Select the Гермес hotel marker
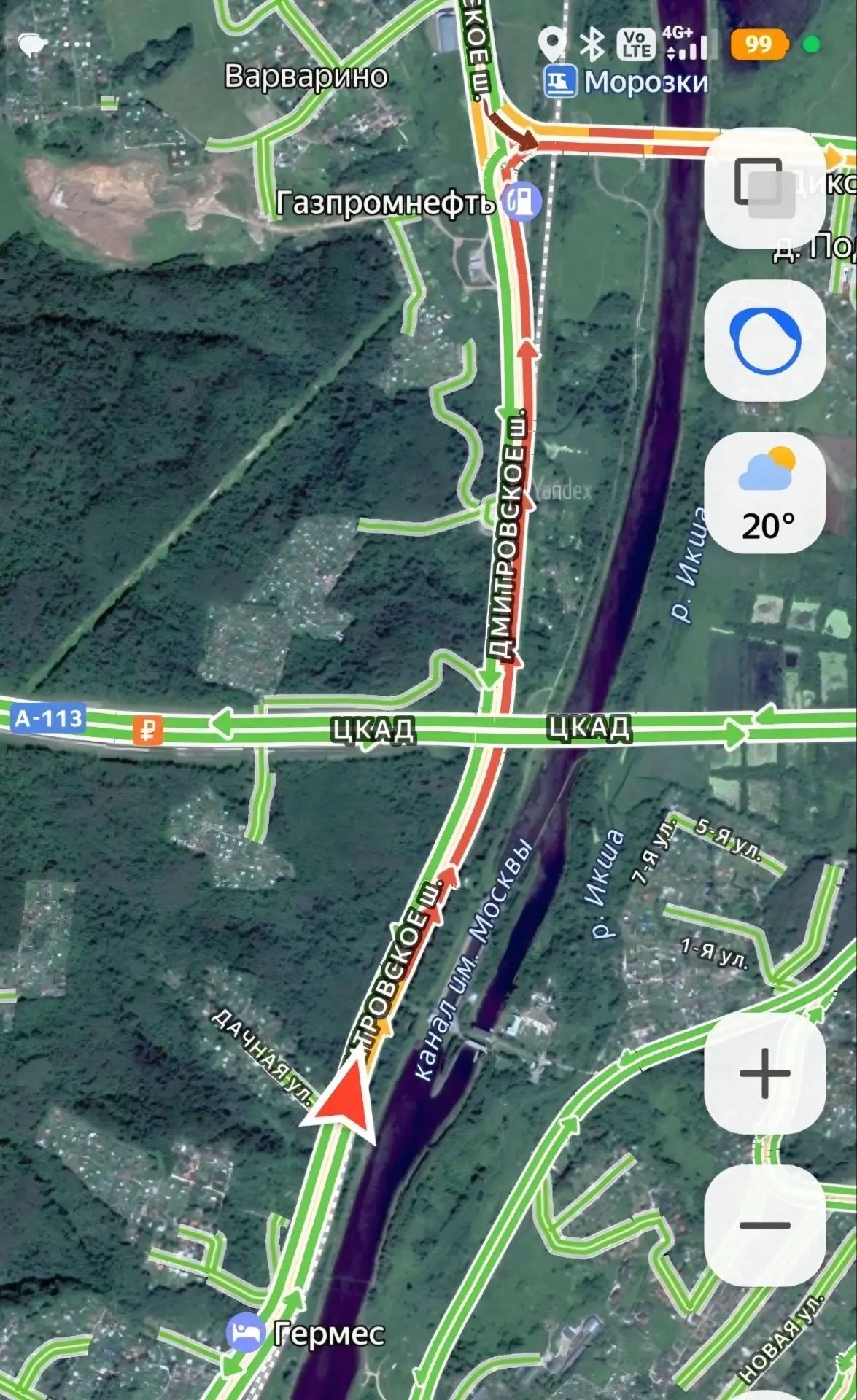The height and width of the screenshot is (1400, 857). [x=245, y=1333]
